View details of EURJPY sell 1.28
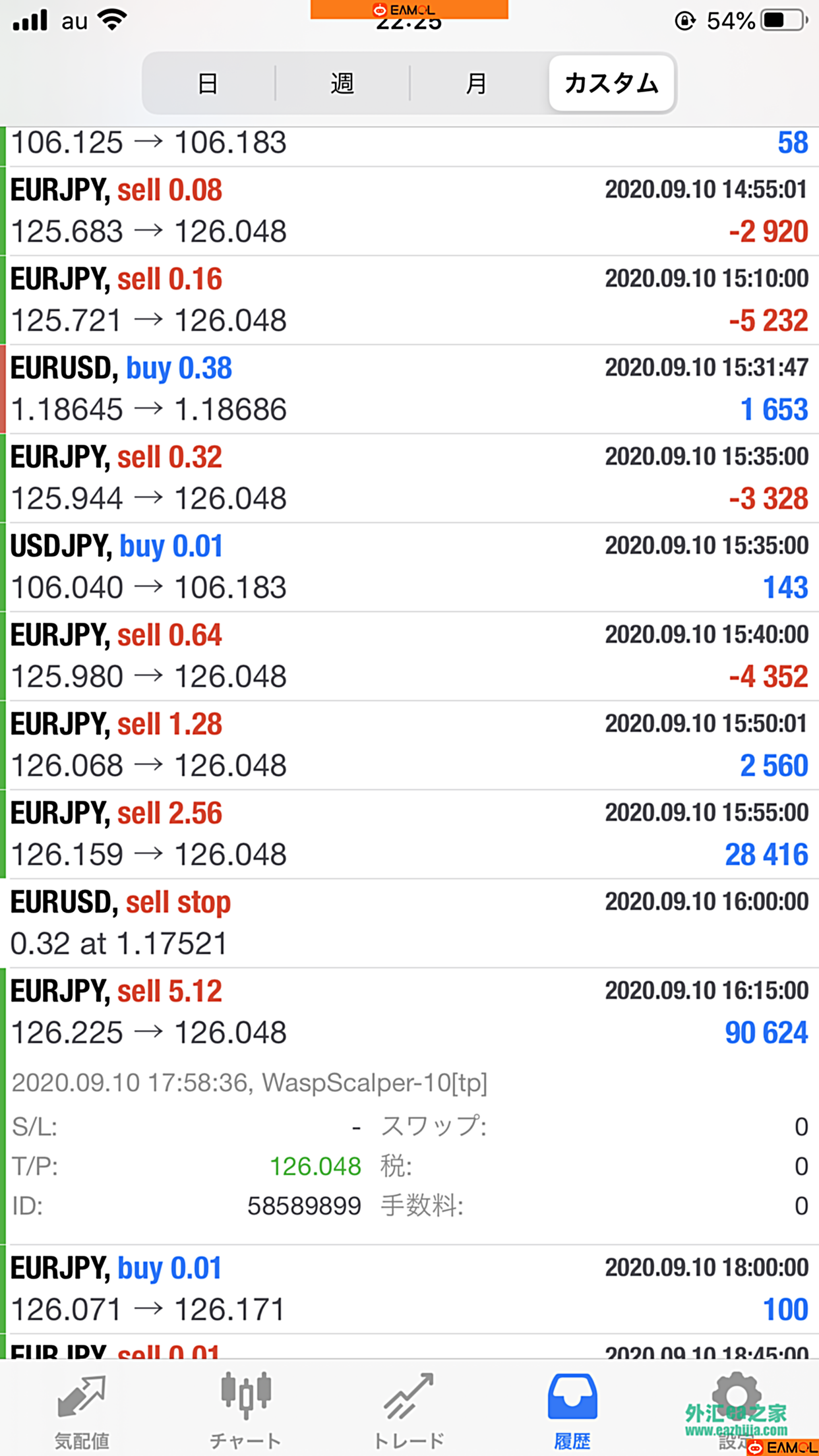 [409, 745]
